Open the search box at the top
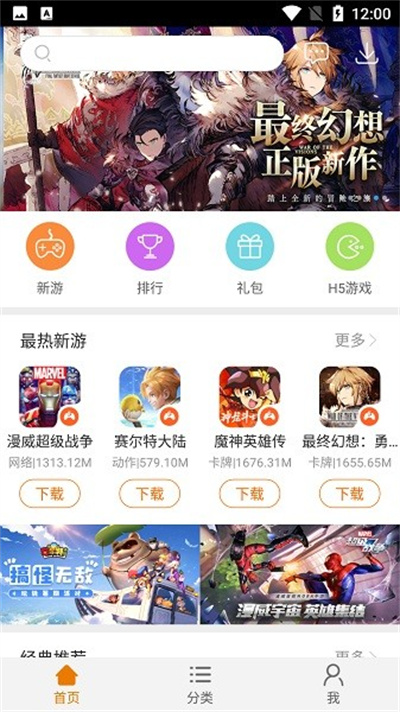Image resolution: width=400 pixels, height=712 pixels. [152, 54]
